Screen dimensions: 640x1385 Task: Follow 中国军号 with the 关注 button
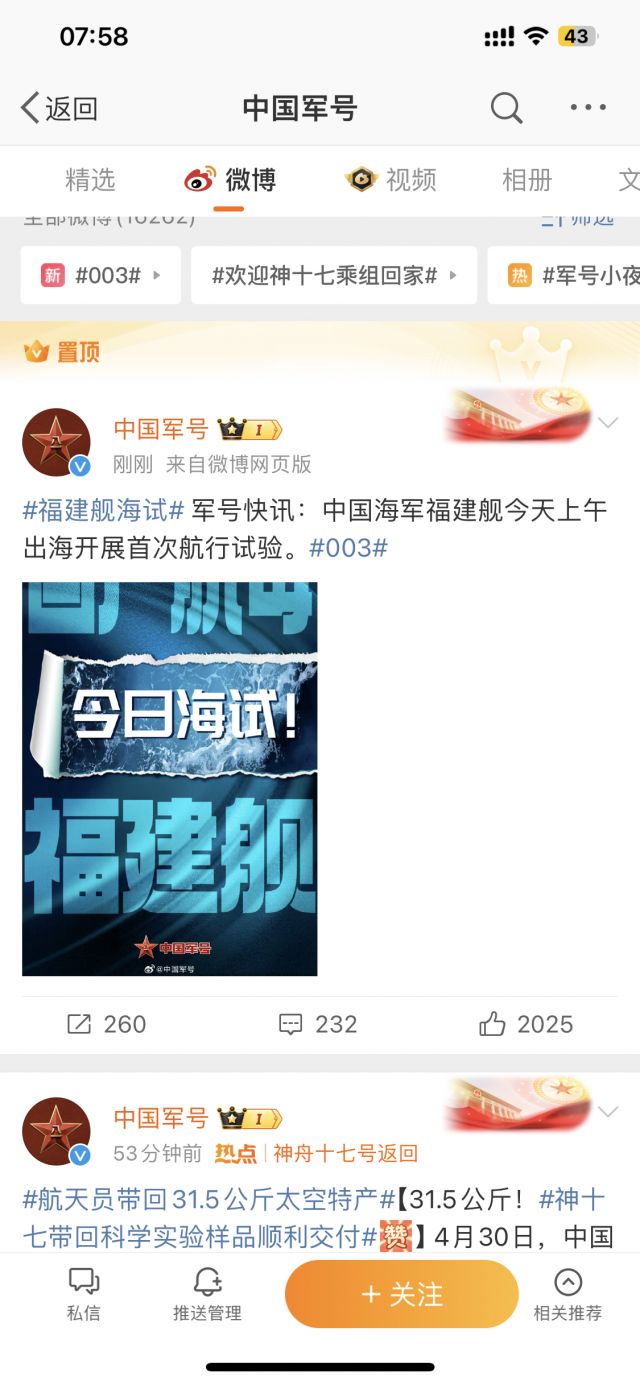click(x=401, y=1294)
